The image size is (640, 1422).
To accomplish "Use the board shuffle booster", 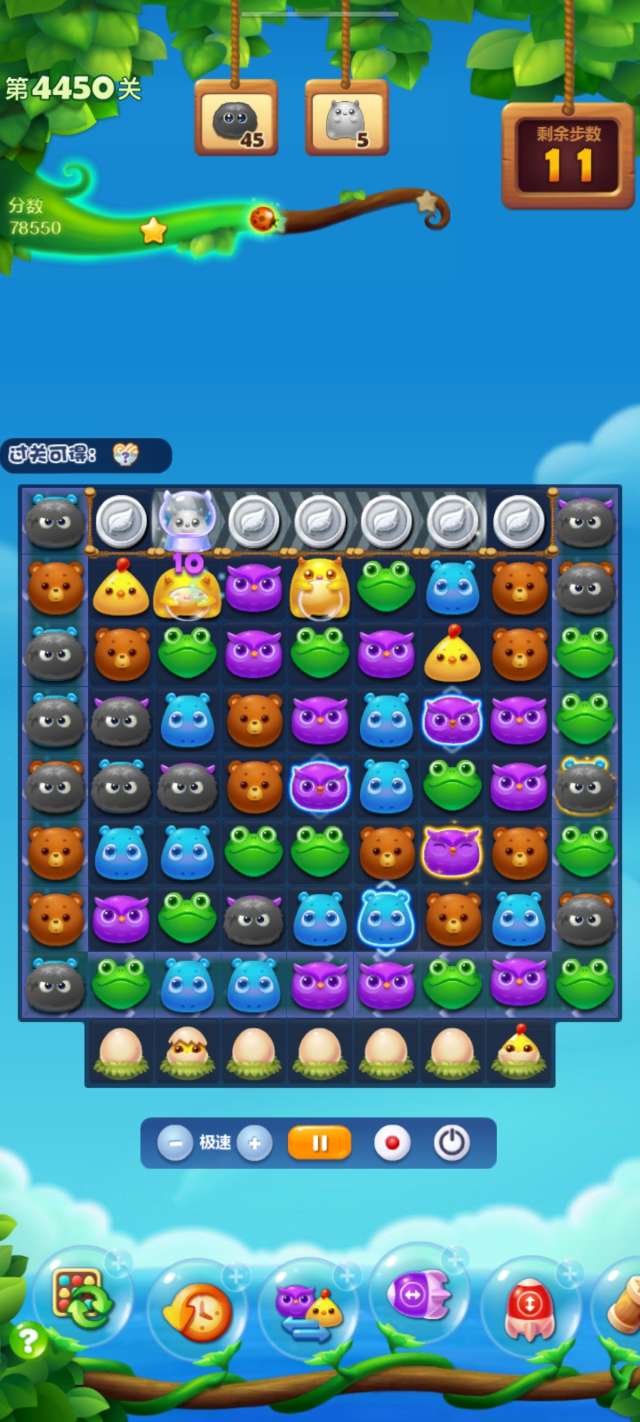I will click(x=80, y=1296).
